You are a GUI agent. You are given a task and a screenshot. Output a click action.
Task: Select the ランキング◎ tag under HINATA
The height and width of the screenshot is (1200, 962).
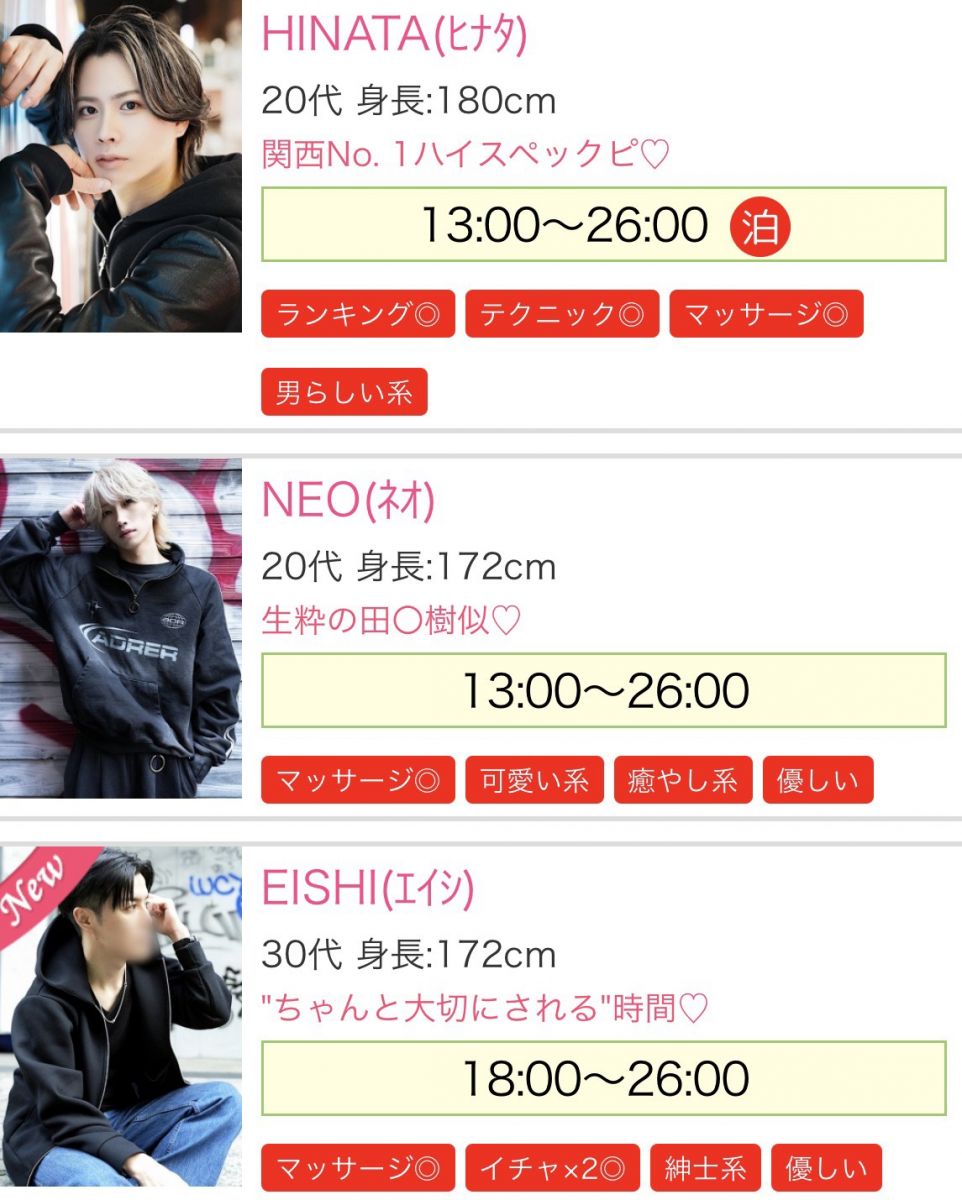click(x=358, y=314)
